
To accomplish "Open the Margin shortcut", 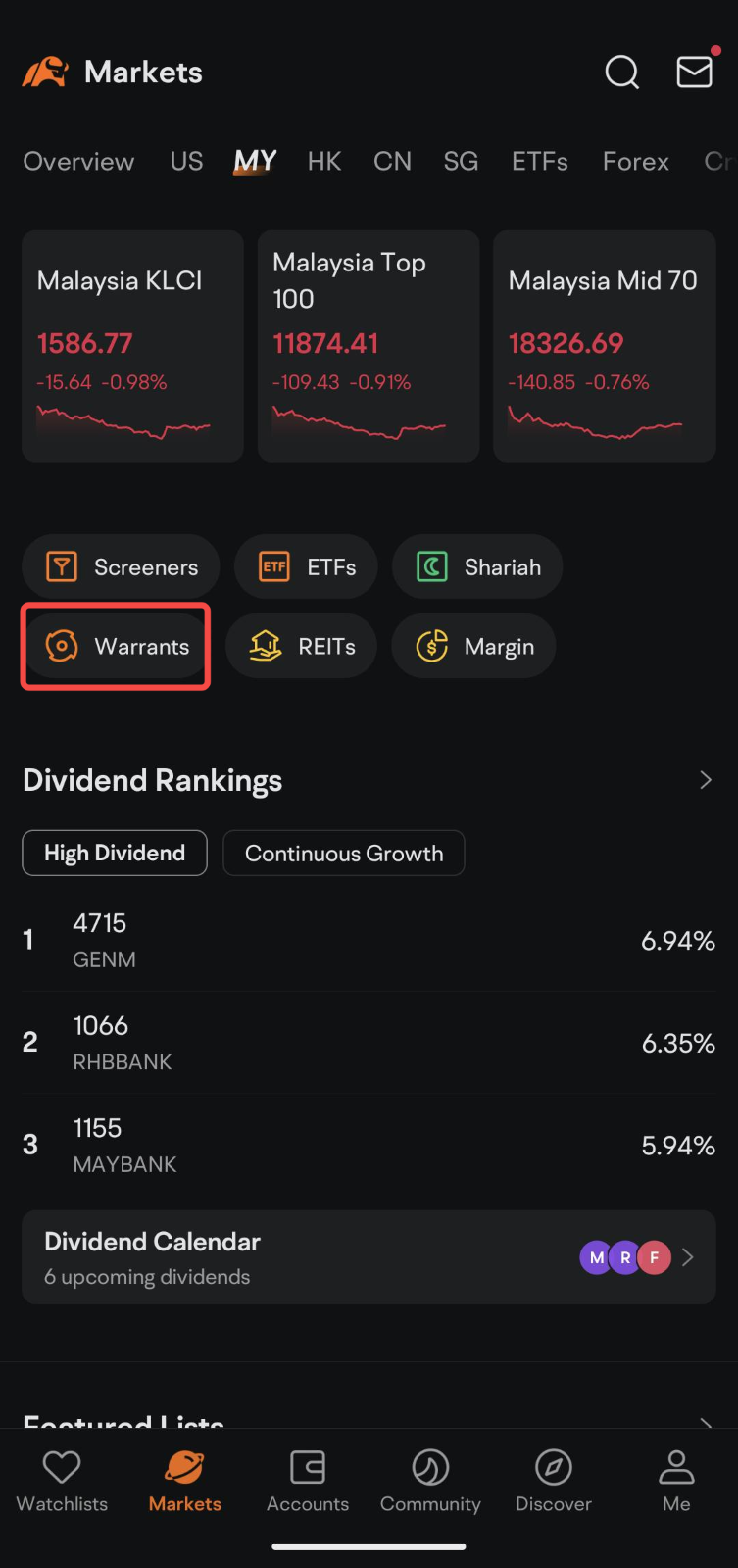I will point(473,647).
